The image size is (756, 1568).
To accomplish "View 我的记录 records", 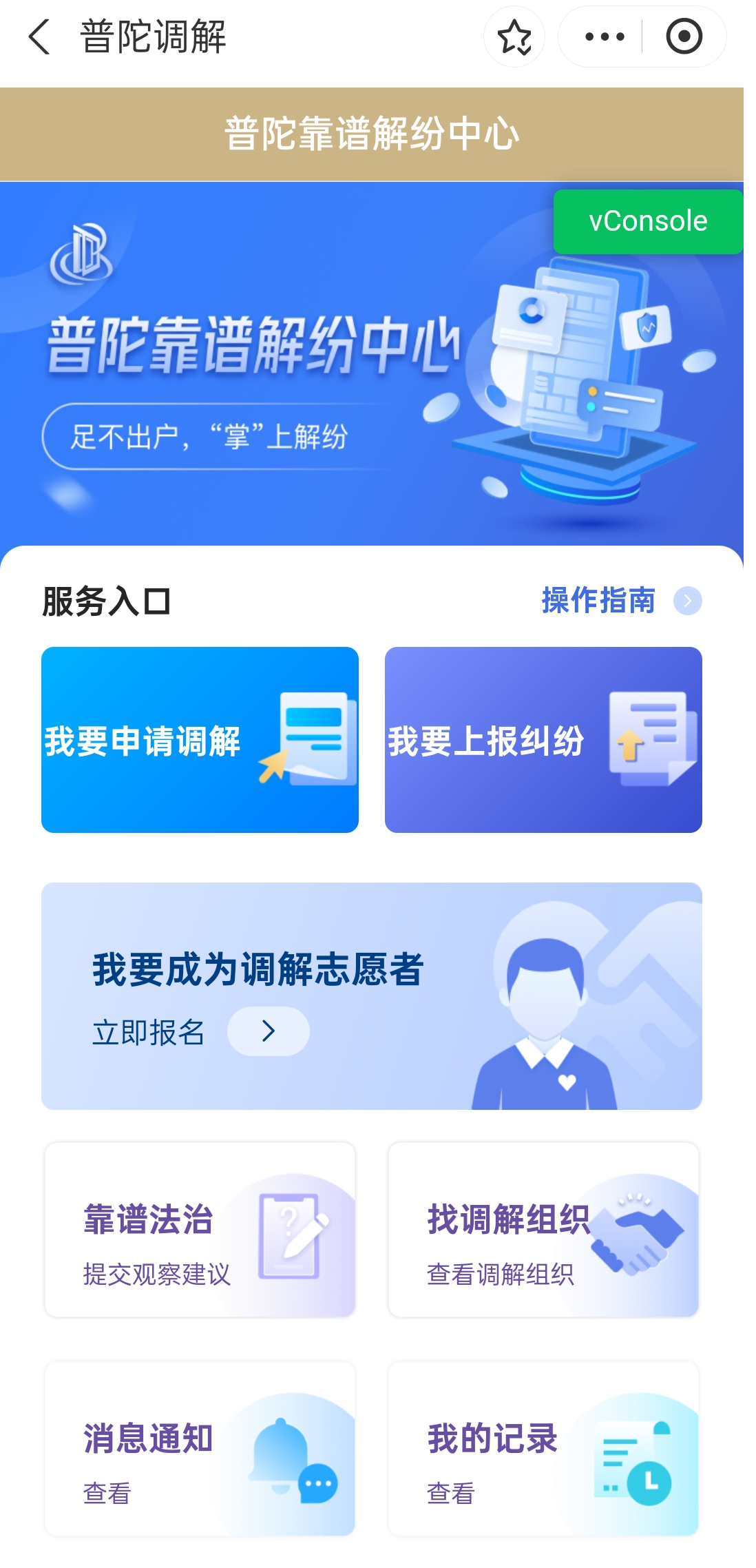I will pyautogui.click(x=543, y=1449).
